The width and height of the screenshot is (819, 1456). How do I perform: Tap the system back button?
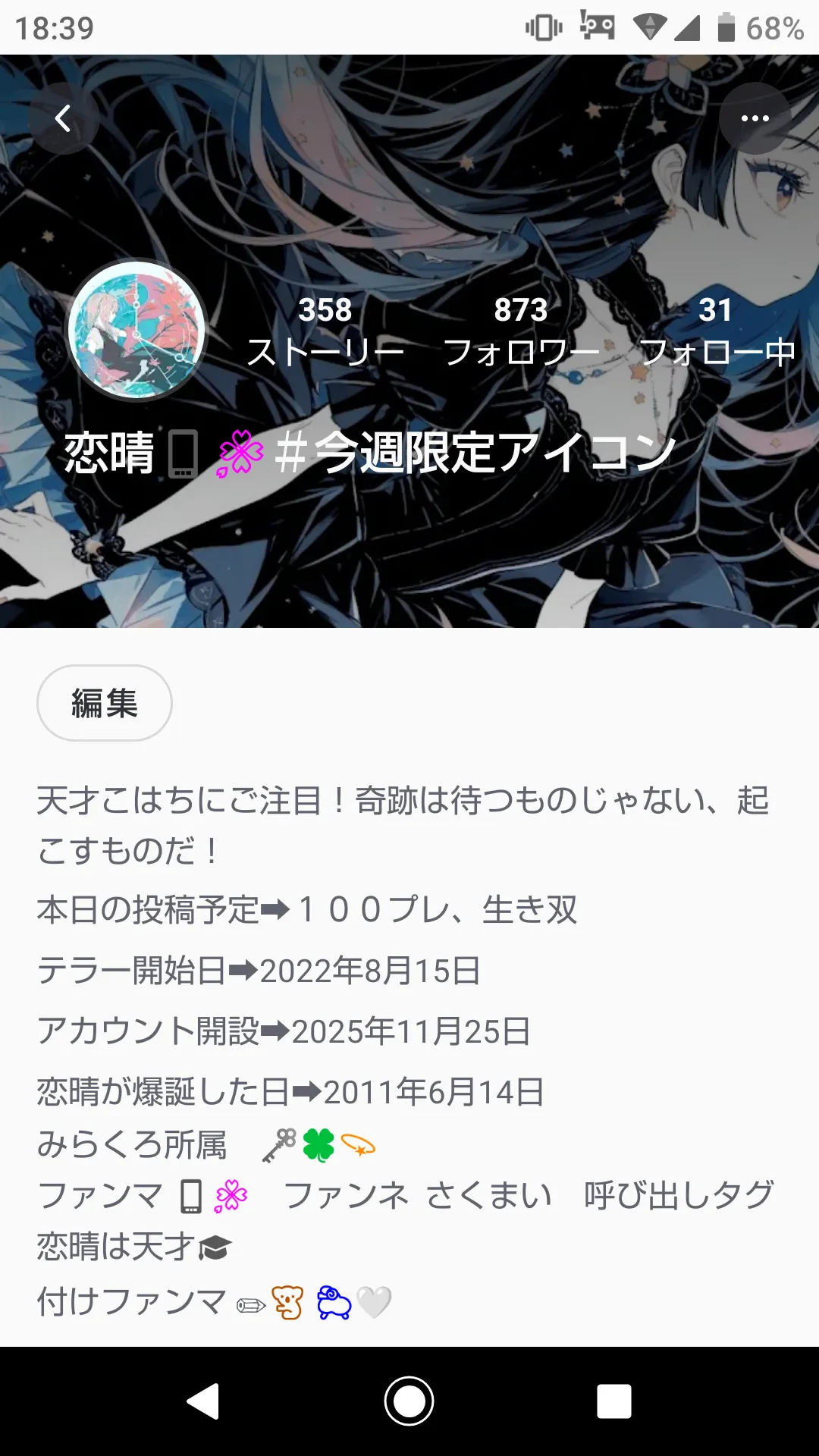[203, 1401]
